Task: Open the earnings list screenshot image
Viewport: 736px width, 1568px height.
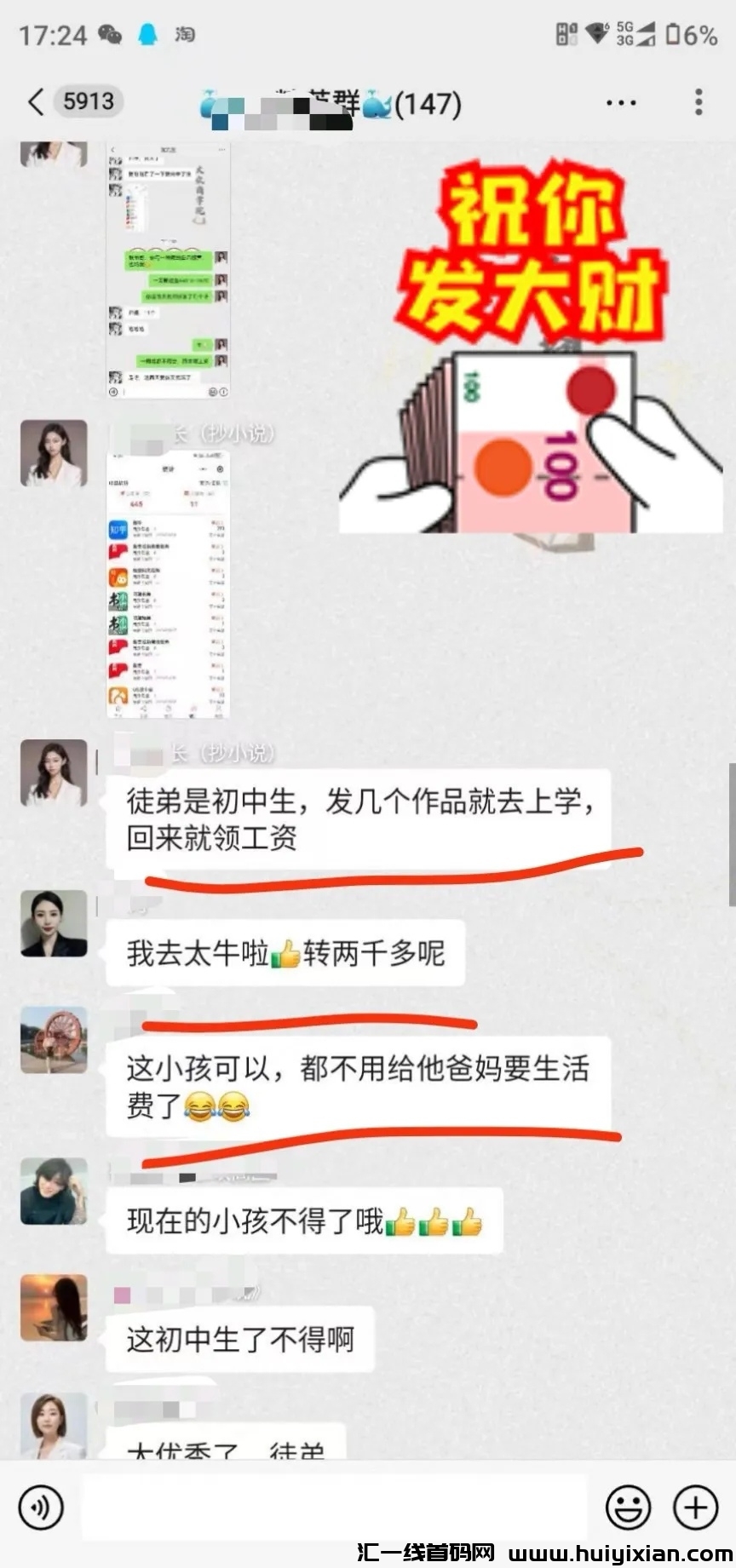Action: 168,585
